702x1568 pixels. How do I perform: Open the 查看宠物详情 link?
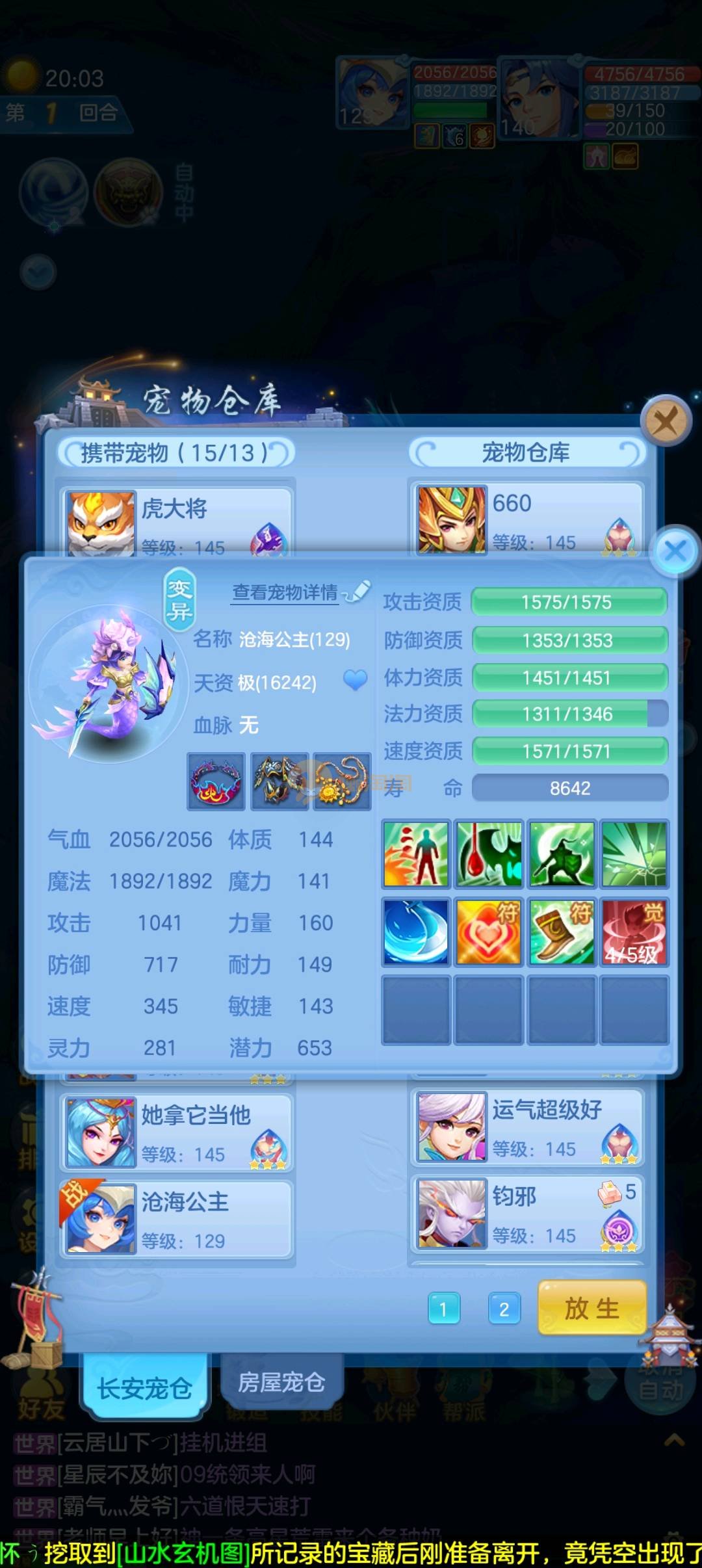click(285, 592)
